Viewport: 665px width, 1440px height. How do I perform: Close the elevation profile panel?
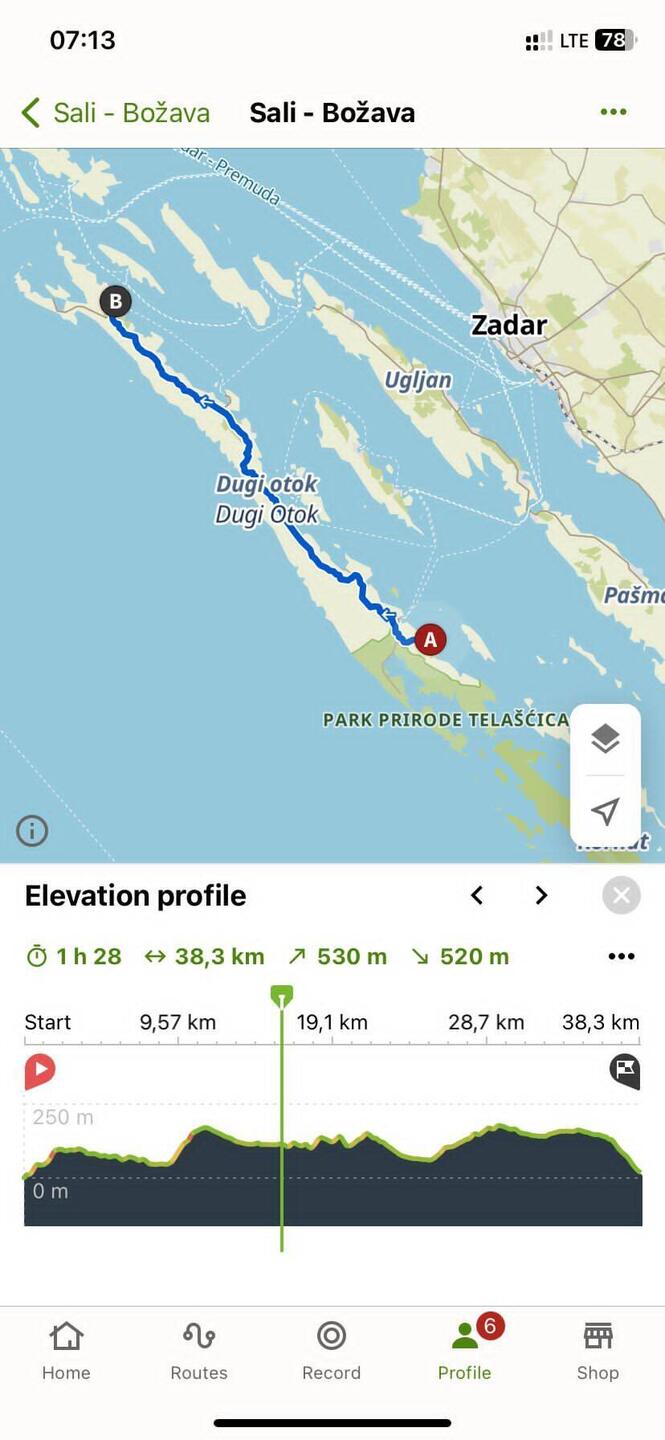(621, 895)
